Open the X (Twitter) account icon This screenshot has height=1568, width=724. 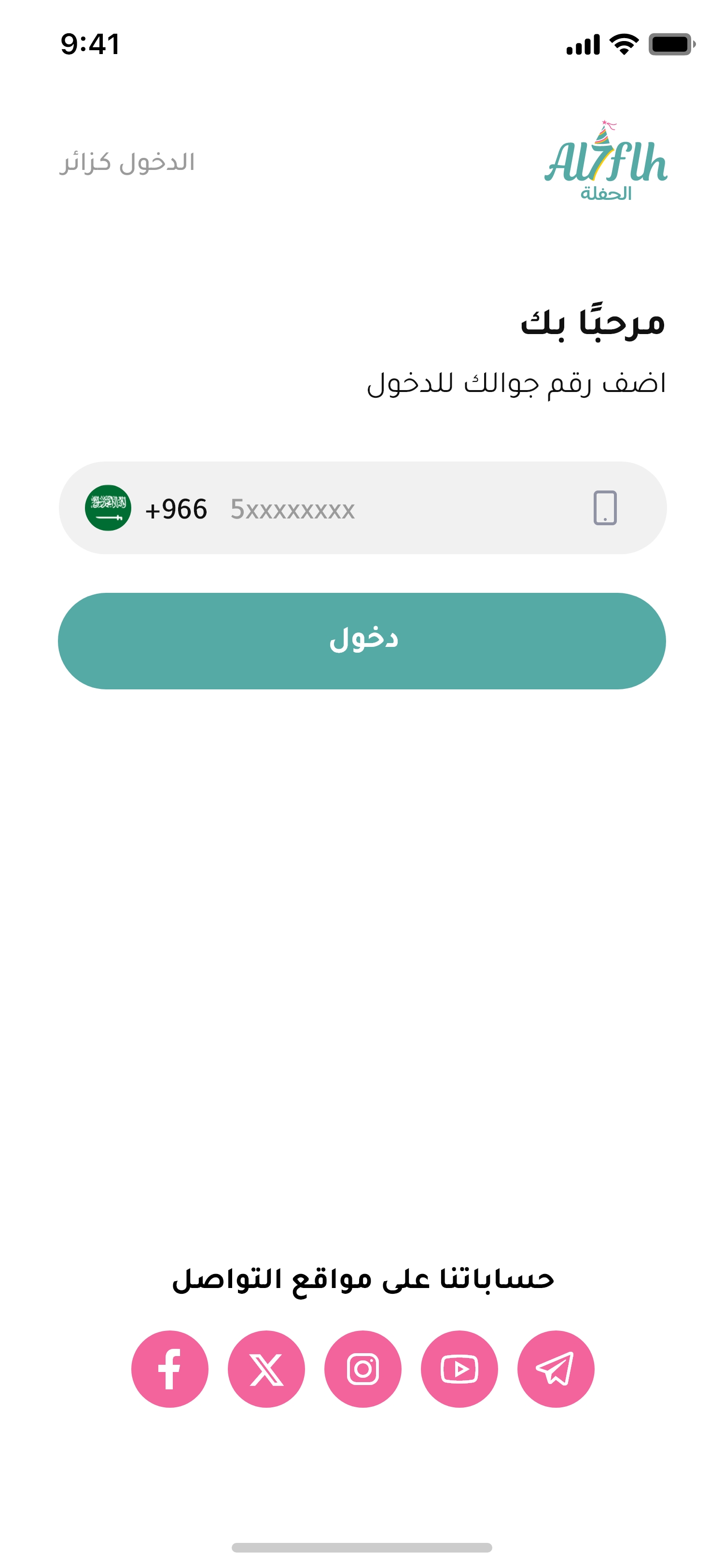(x=266, y=1369)
